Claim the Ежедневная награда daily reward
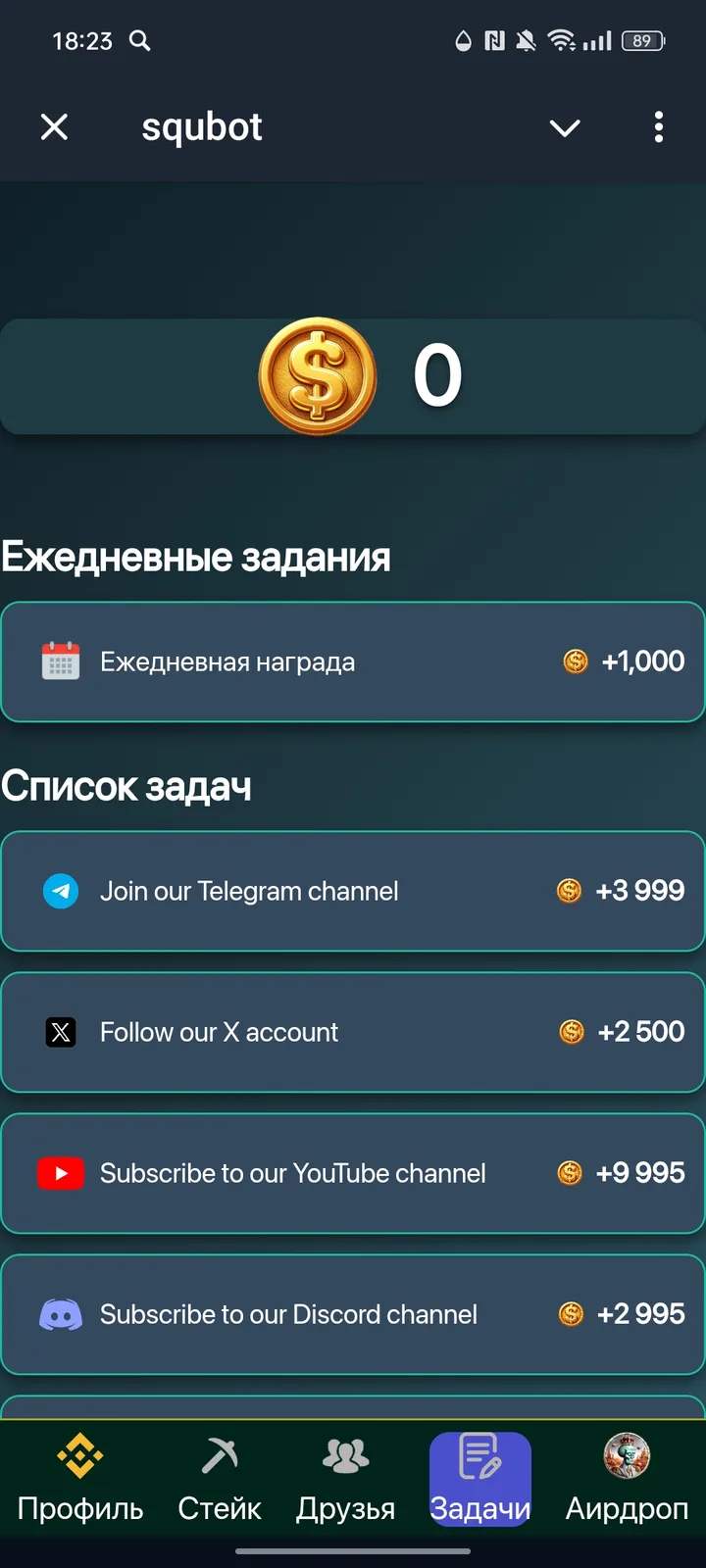Viewport: 706px width, 1568px height. 353,661
